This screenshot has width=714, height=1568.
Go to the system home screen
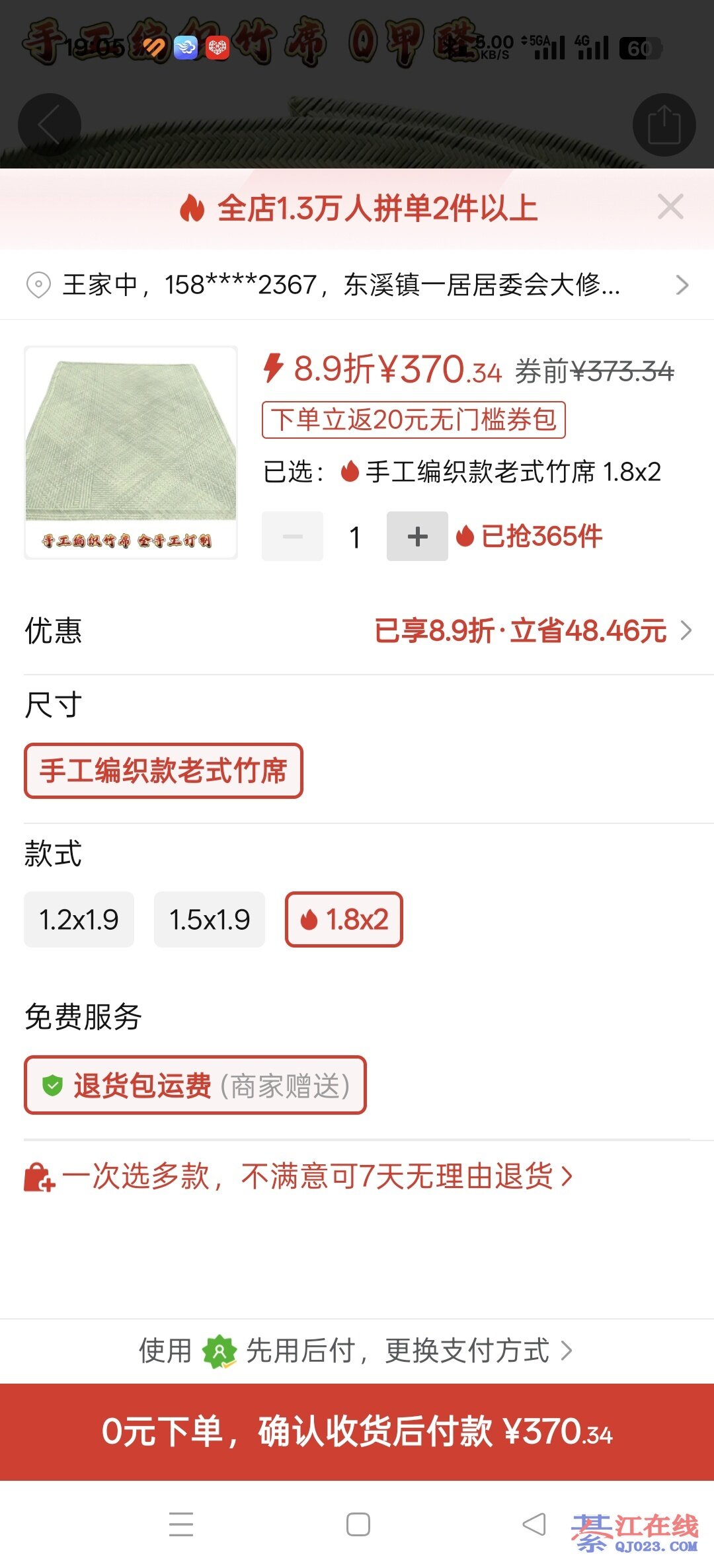358,1524
